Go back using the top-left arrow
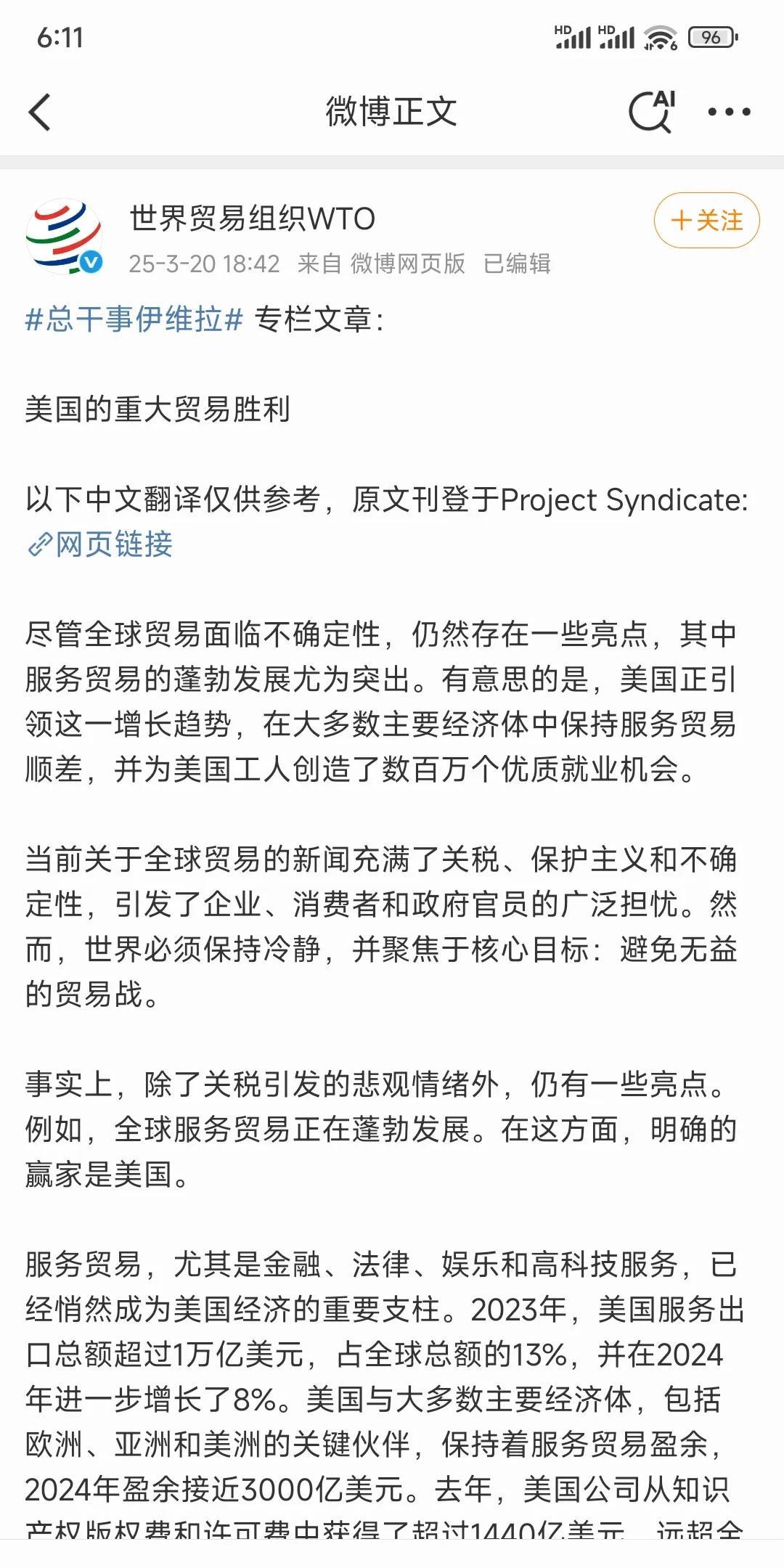 click(x=40, y=113)
